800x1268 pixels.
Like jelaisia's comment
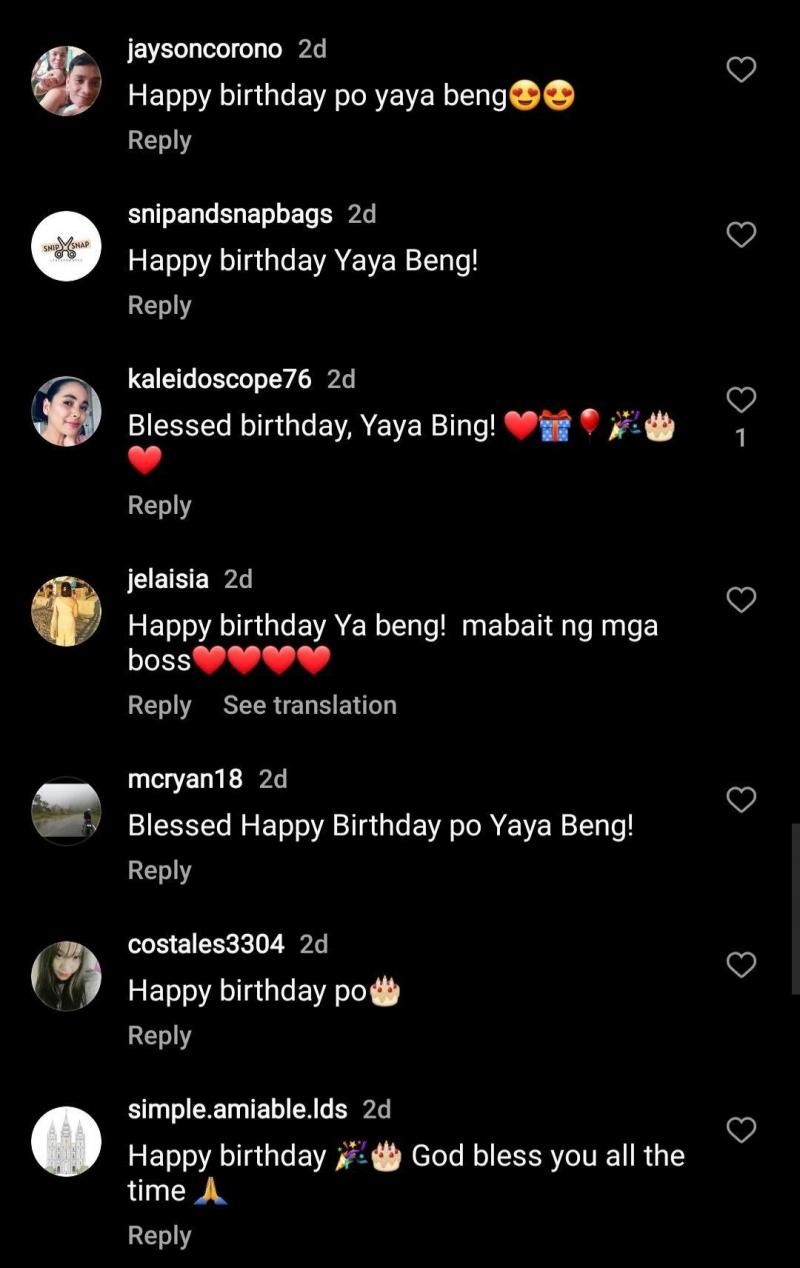(x=740, y=600)
